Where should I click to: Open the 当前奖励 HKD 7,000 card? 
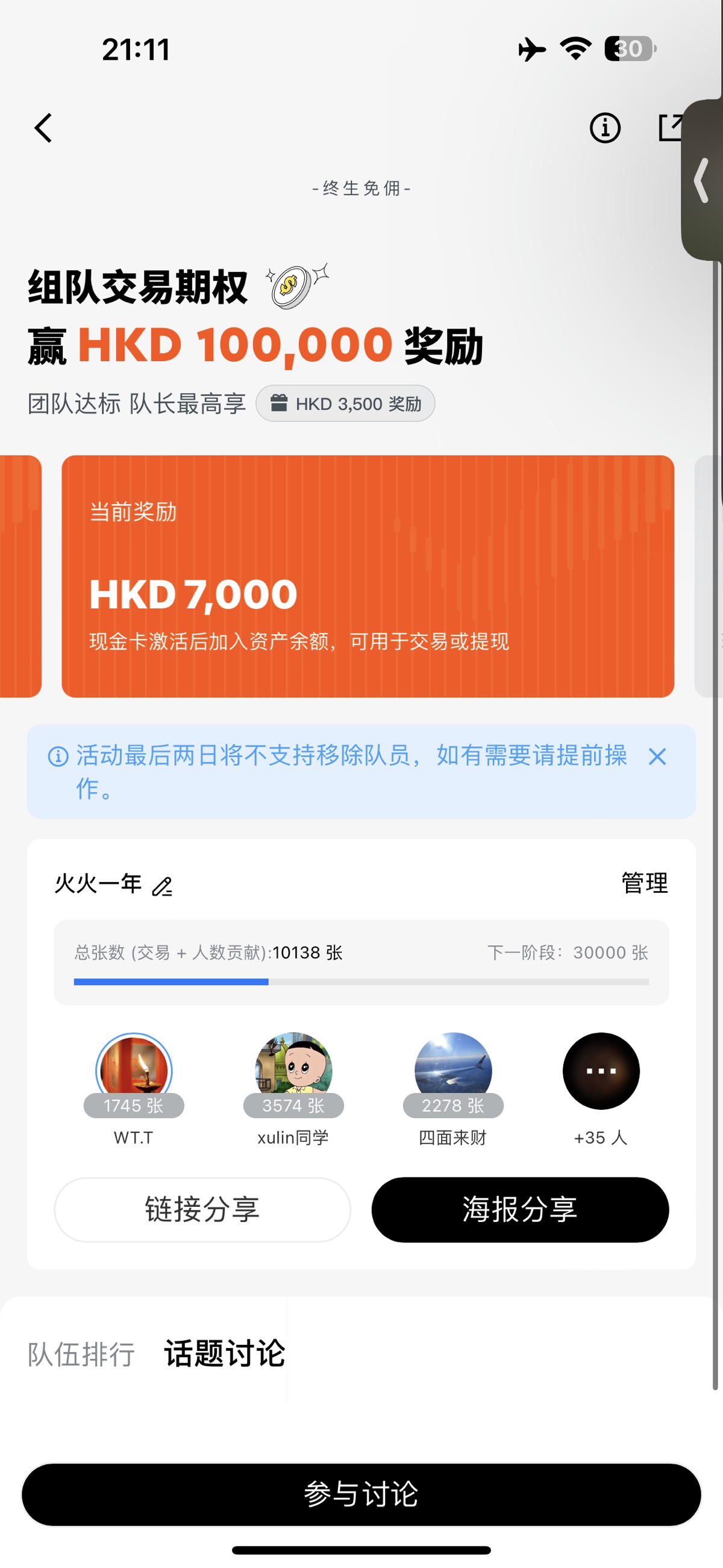pos(368,576)
